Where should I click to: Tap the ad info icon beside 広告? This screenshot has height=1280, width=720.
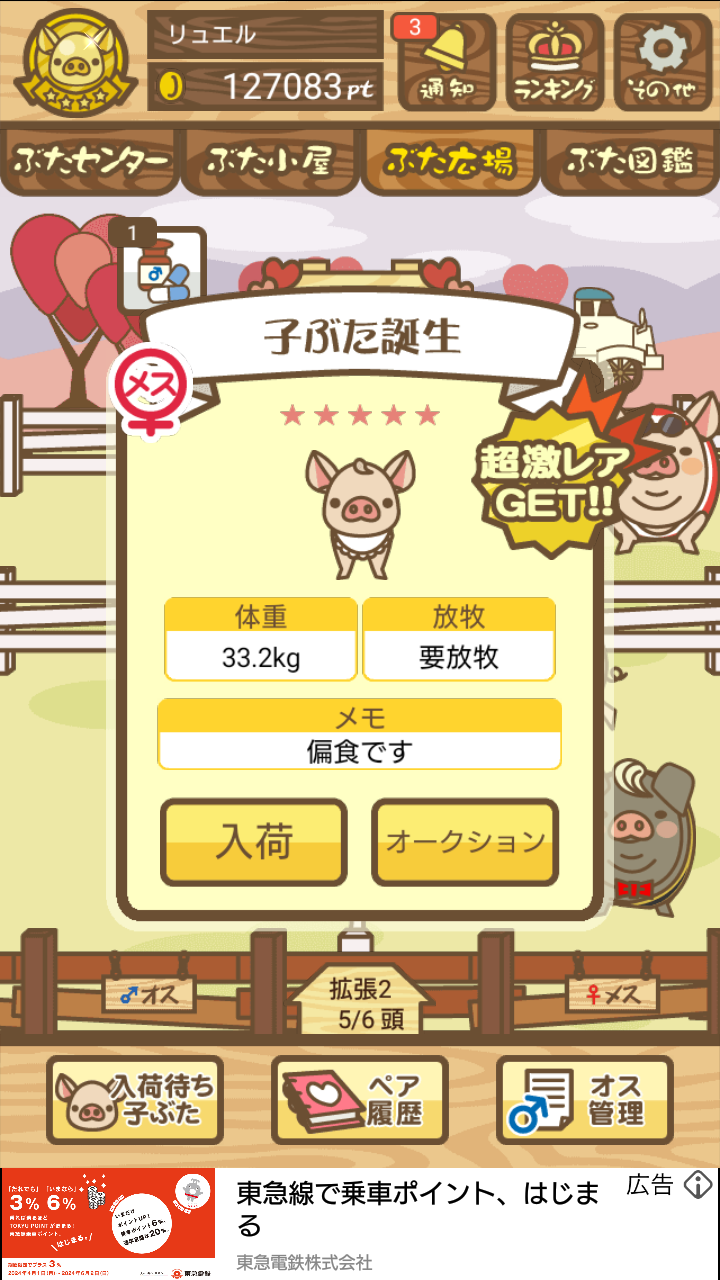click(x=698, y=1186)
